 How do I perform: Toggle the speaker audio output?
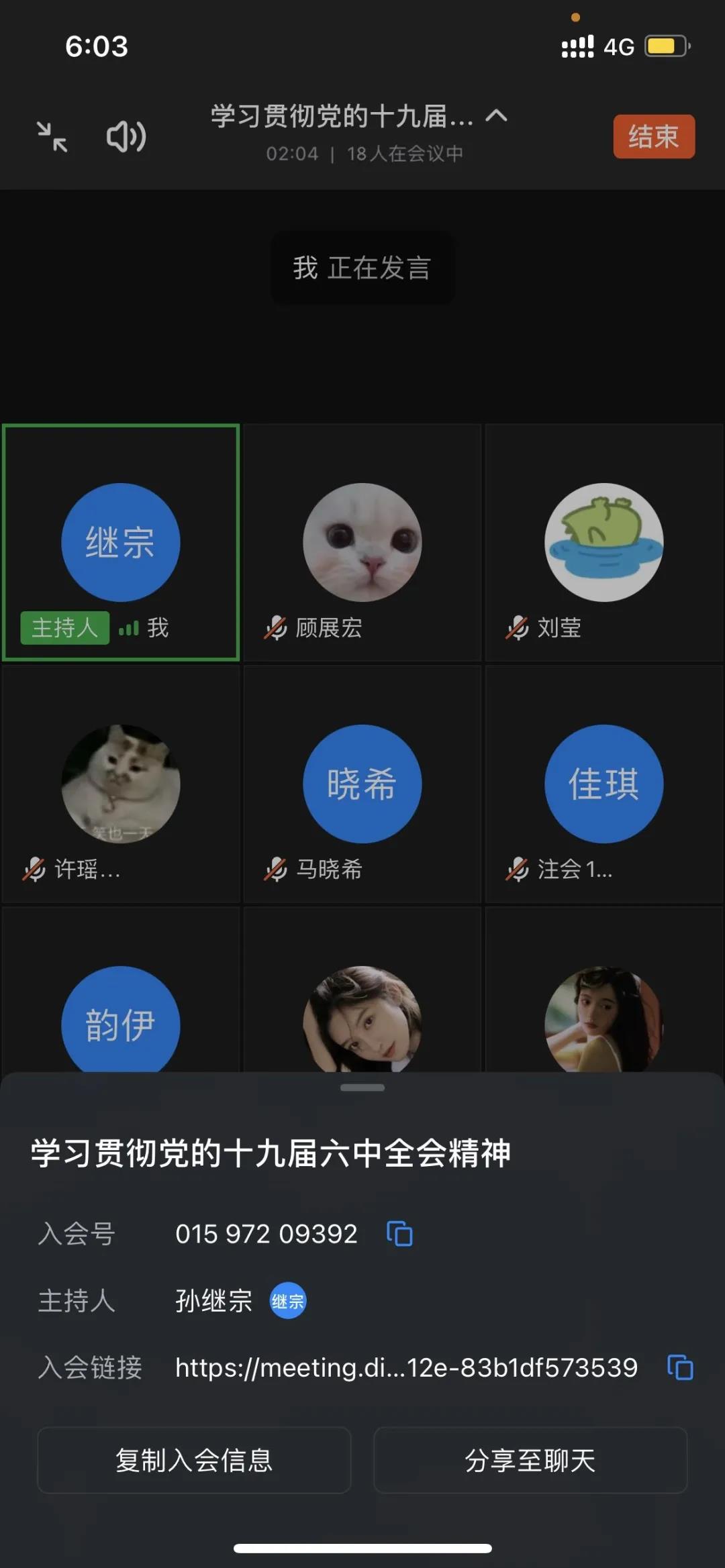click(x=126, y=136)
